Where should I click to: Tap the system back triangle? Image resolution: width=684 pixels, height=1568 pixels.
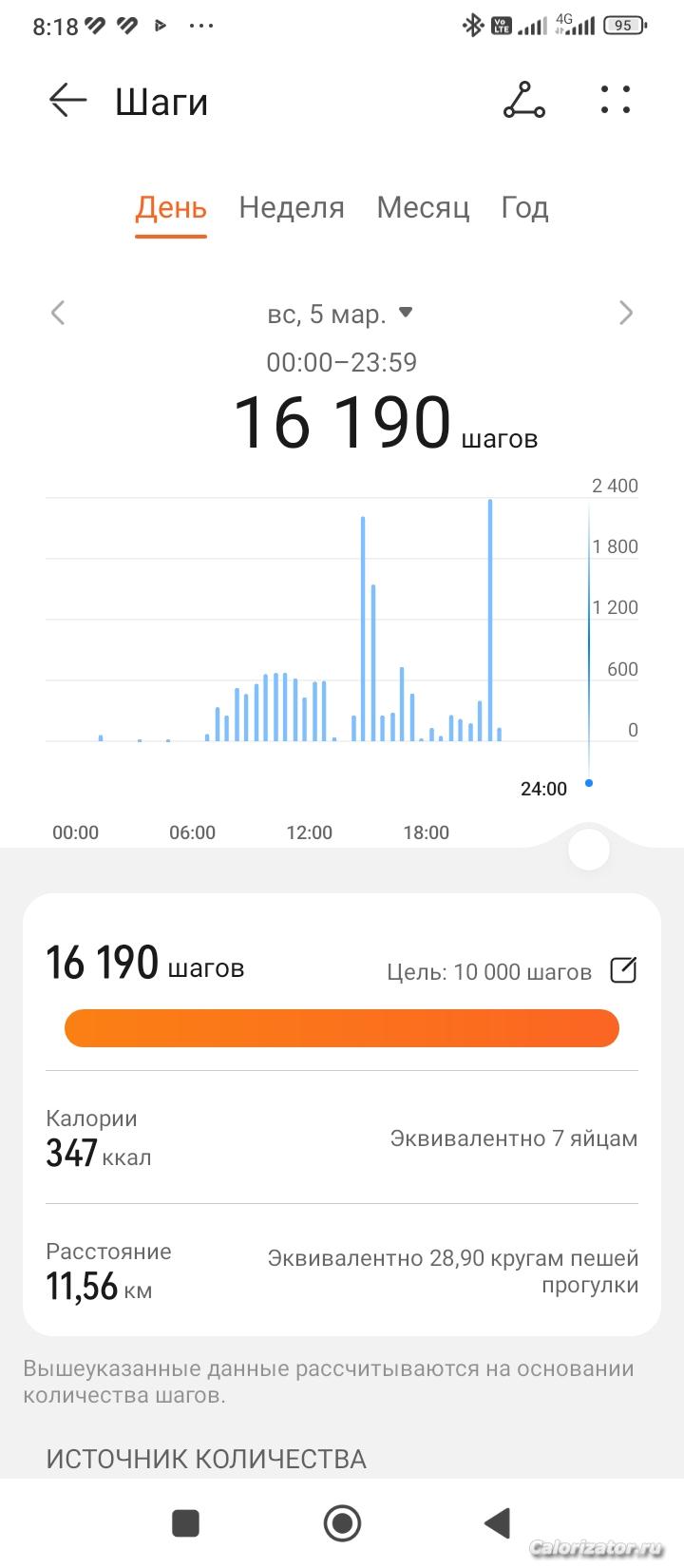click(498, 1523)
